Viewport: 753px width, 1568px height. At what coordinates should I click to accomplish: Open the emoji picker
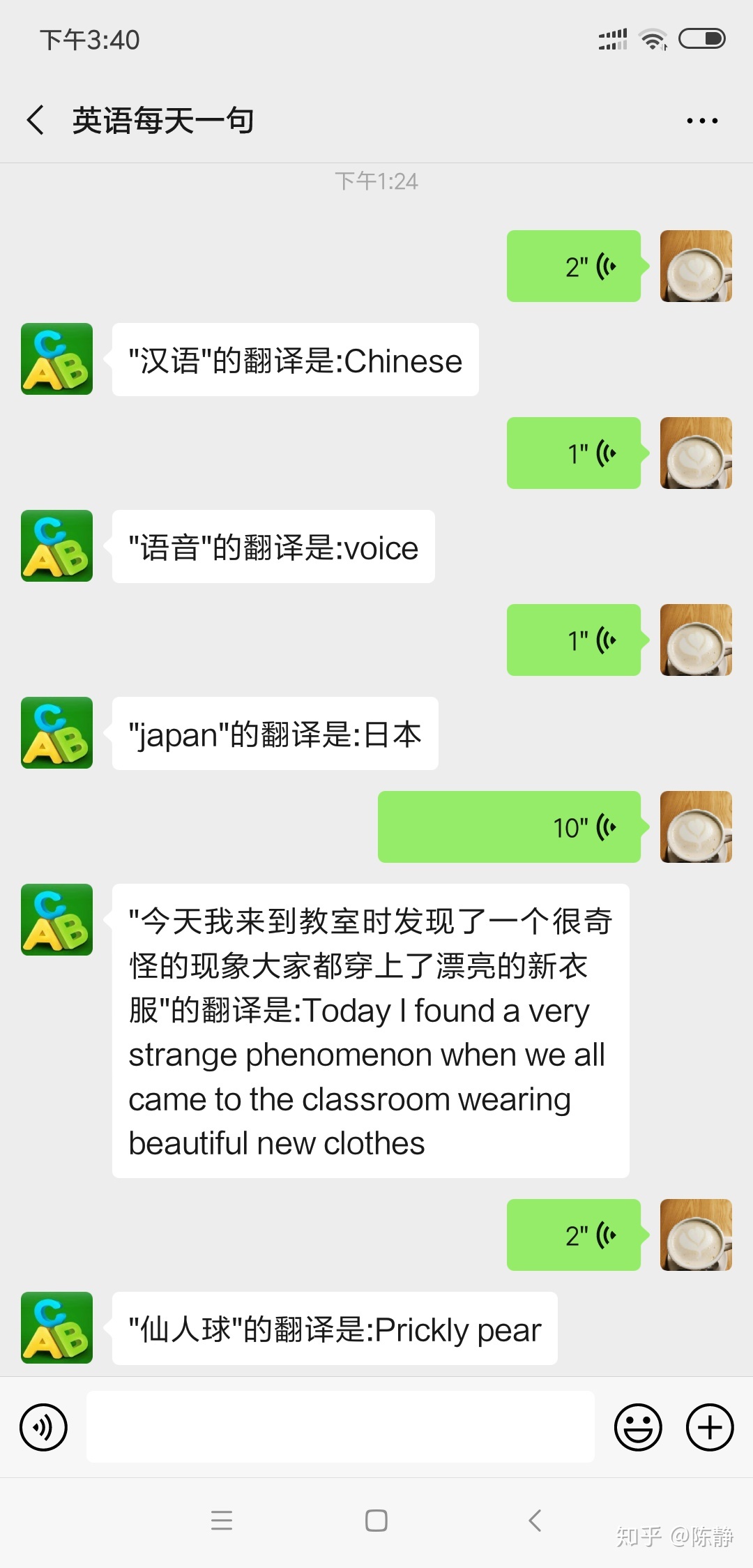[638, 1427]
